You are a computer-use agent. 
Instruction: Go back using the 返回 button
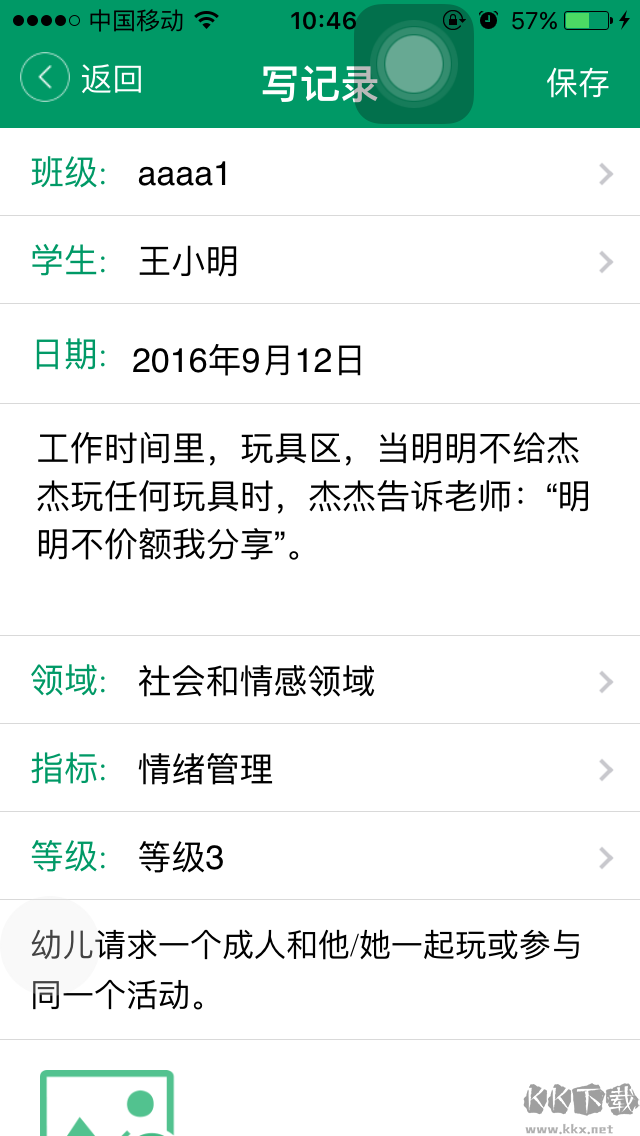pos(82,79)
